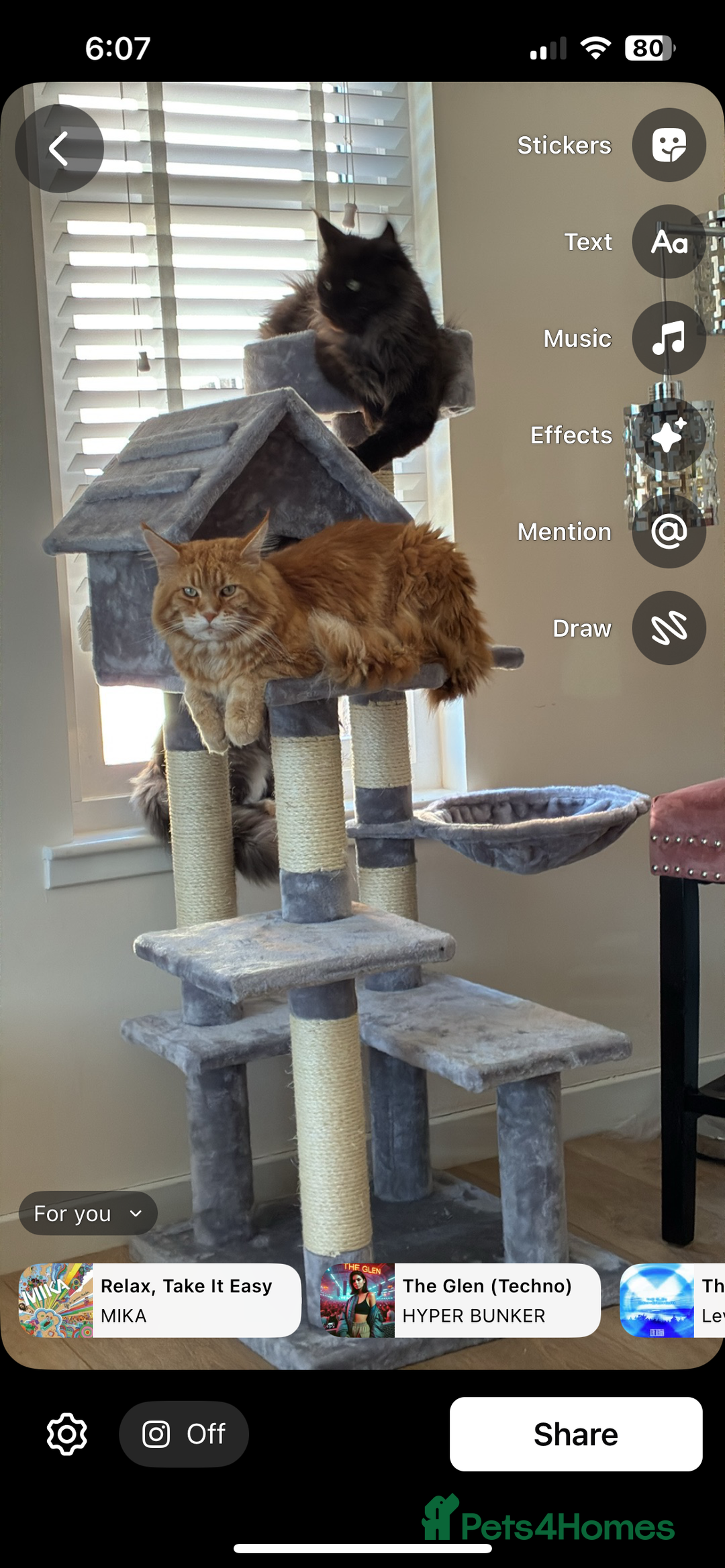The width and height of the screenshot is (725, 1568).
Task: Open the Stickers tool
Action: tap(668, 145)
